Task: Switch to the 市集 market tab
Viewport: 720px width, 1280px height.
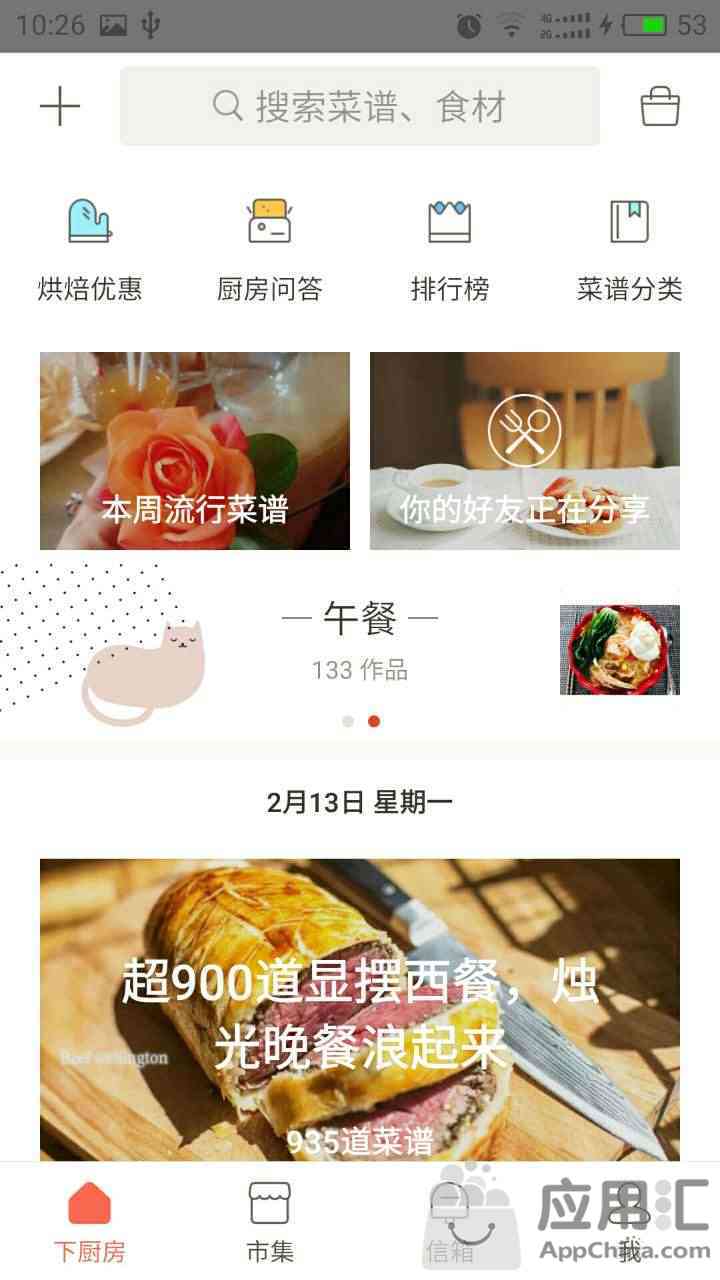Action: pos(270,1222)
